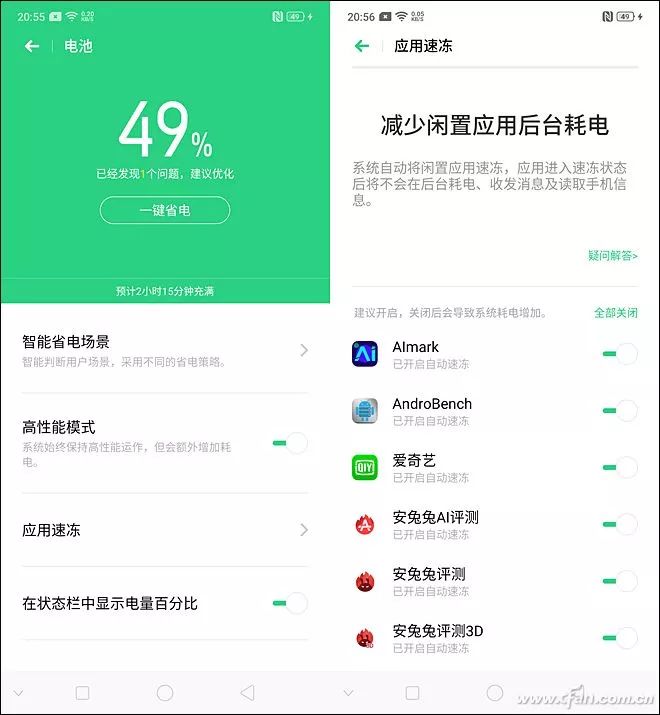The height and width of the screenshot is (715, 660).
Task: Go back from the 应用速冻 page
Action: [362, 46]
